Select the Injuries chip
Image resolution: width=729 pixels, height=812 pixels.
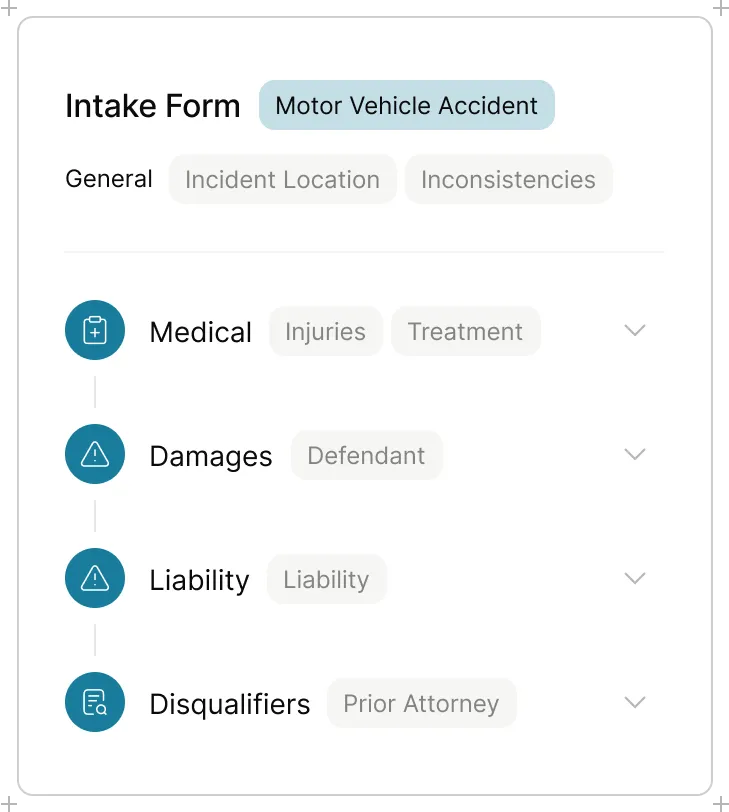coord(326,331)
